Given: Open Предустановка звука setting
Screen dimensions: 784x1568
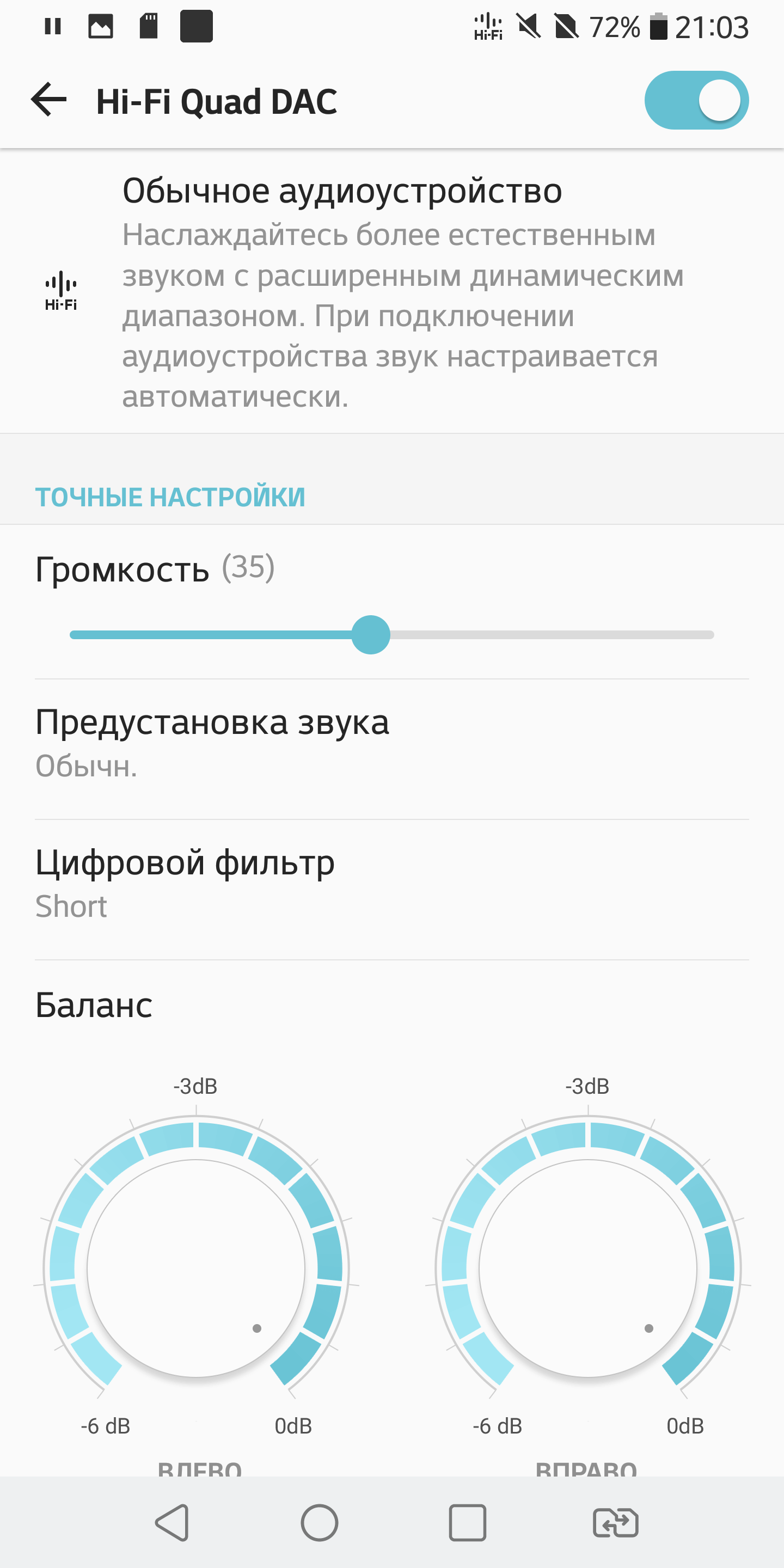Looking at the screenshot, I should pyautogui.click(x=392, y=743).
